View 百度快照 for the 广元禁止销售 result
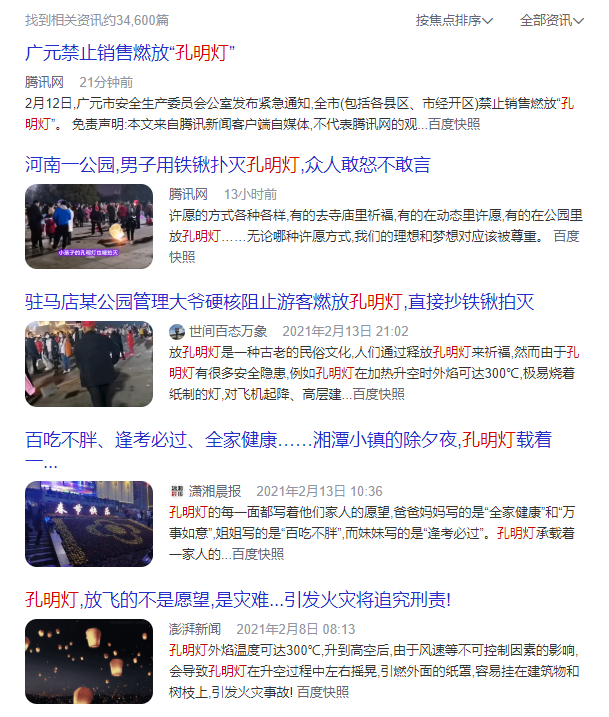 coord(454,124)
